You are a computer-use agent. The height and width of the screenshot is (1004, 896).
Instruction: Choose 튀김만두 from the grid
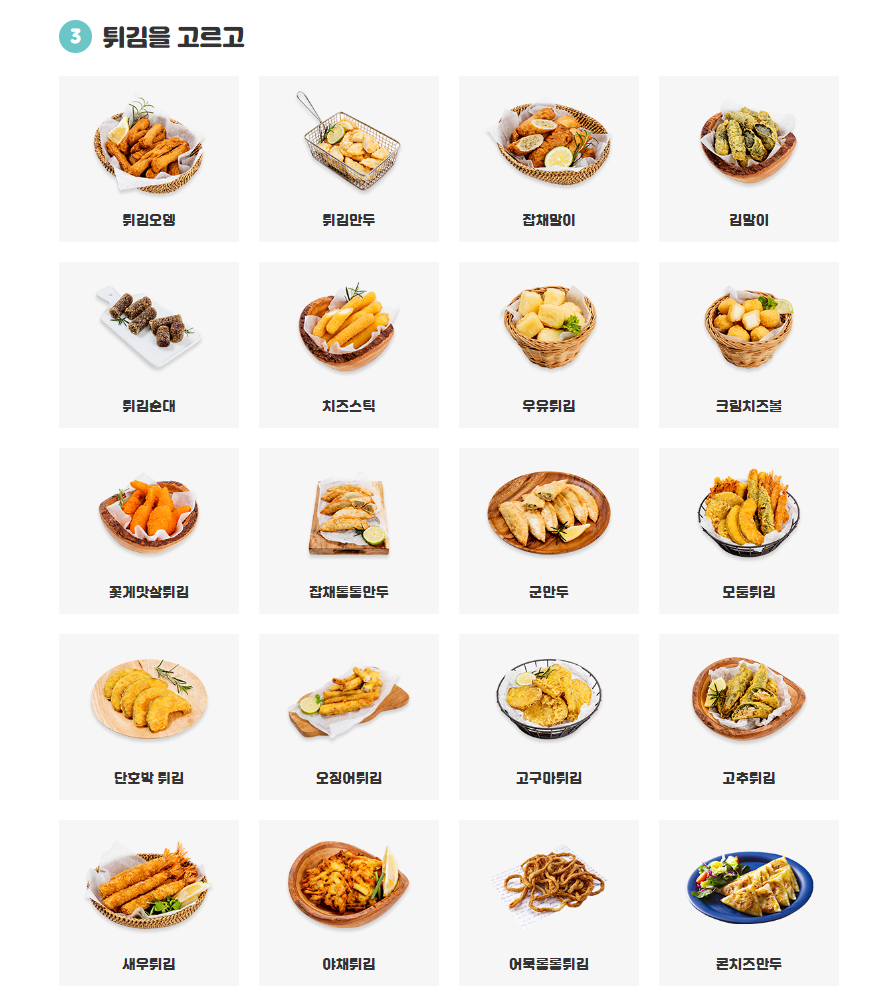click(x=349, y=158)
